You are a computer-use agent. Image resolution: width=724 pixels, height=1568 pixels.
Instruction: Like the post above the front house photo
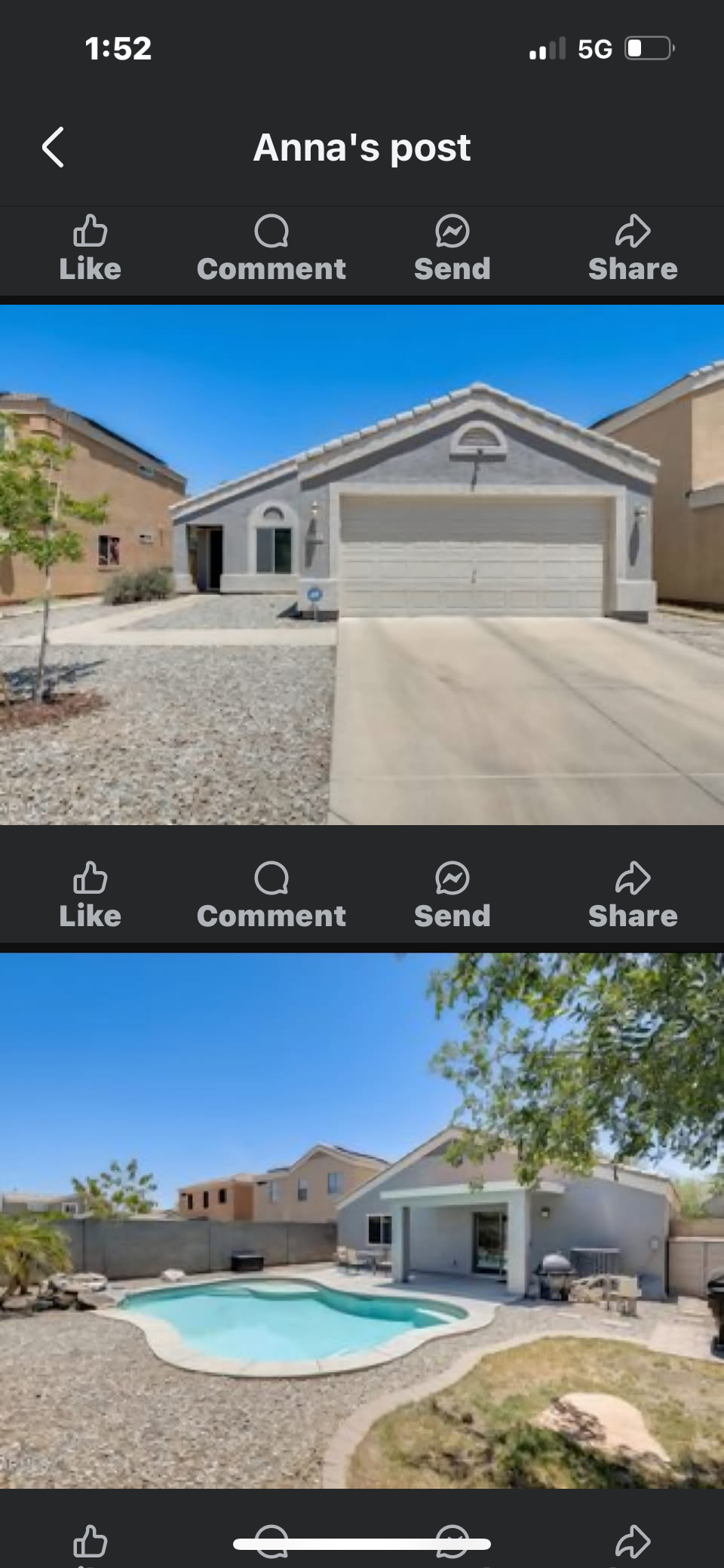pos(90,248)
